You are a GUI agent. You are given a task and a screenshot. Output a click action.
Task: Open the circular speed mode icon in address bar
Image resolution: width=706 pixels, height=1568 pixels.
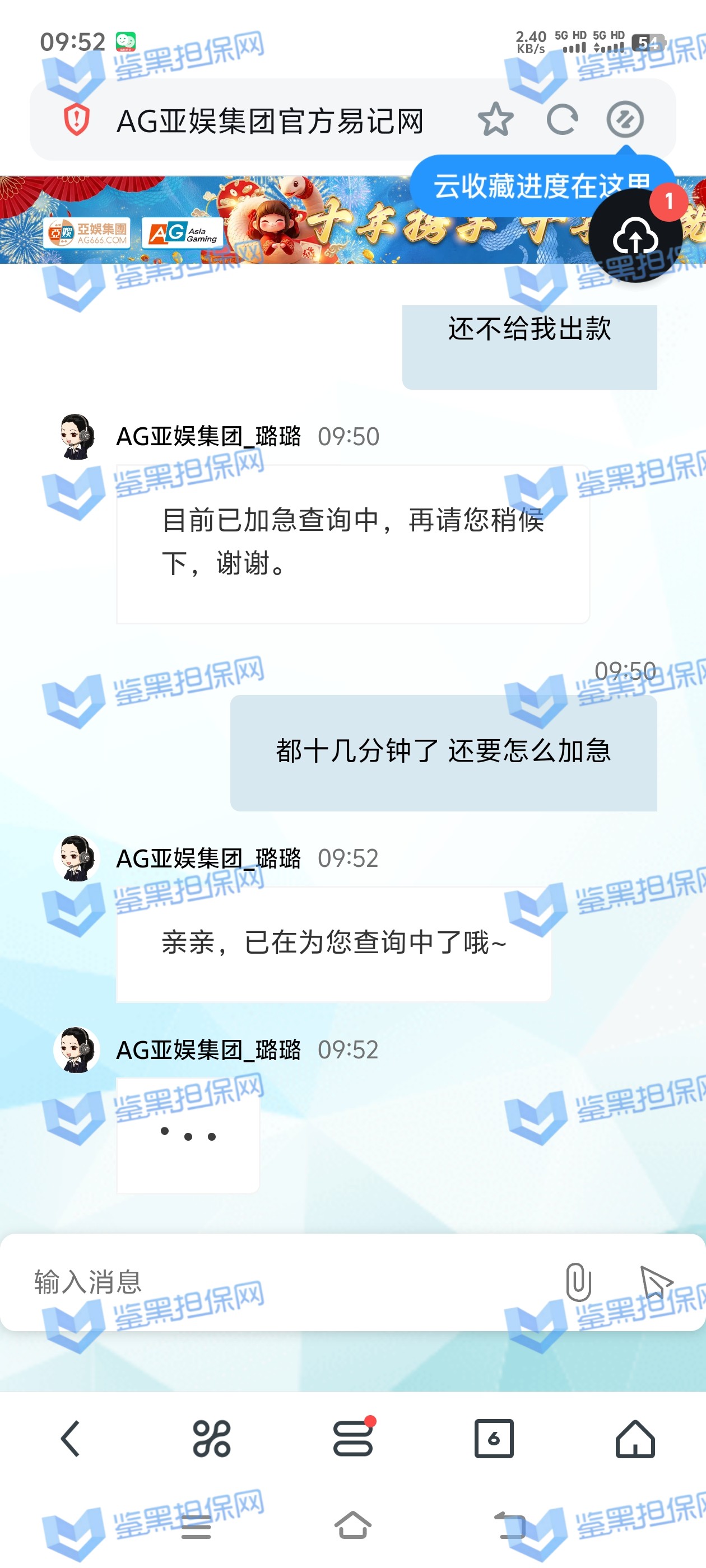625,119
